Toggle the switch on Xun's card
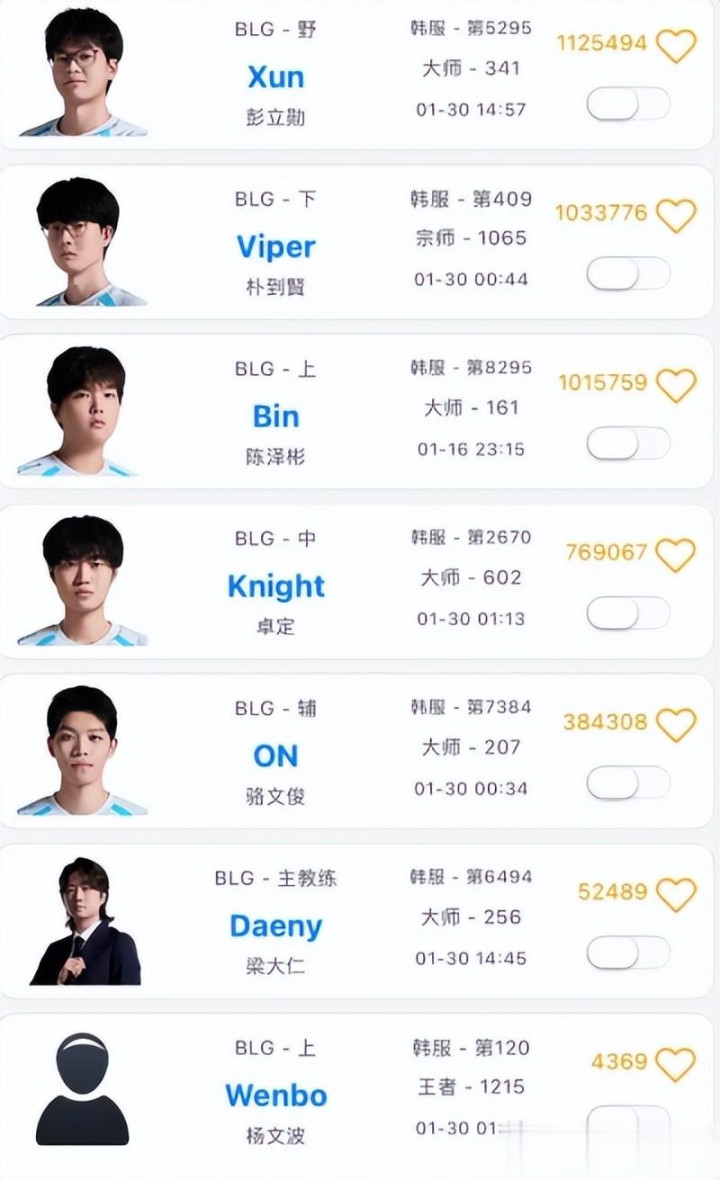Image resolution: width=720 pixels, height=1180 pixels. point(628,104)
